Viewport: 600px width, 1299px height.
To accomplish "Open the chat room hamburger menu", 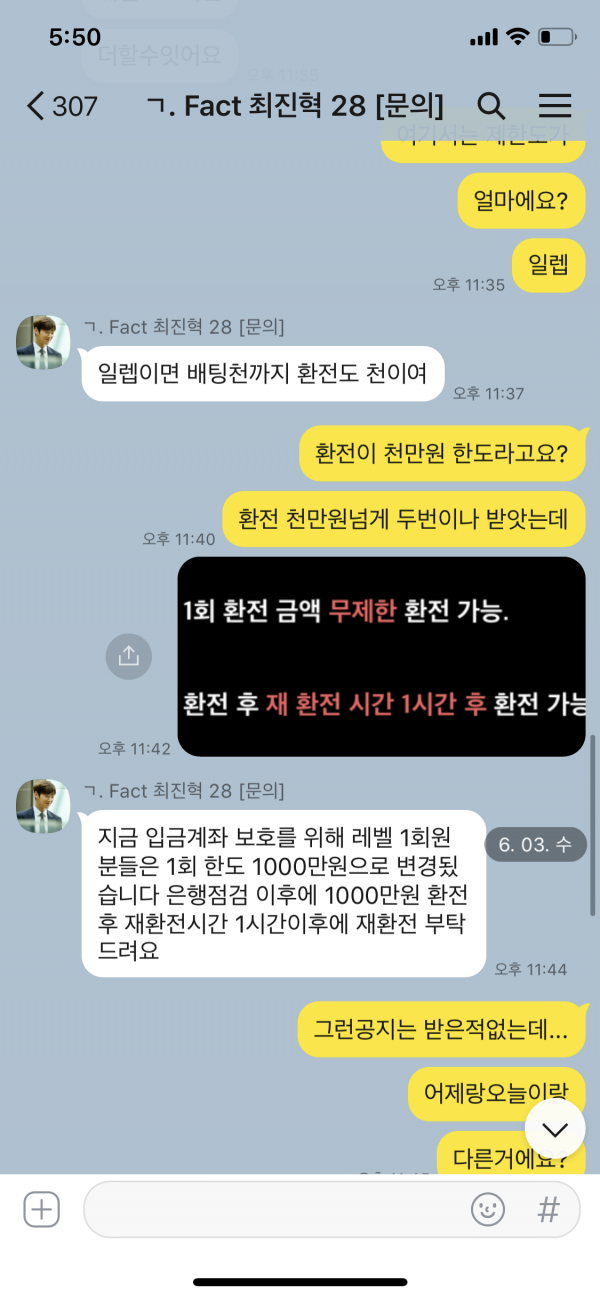I will point(555,106).
